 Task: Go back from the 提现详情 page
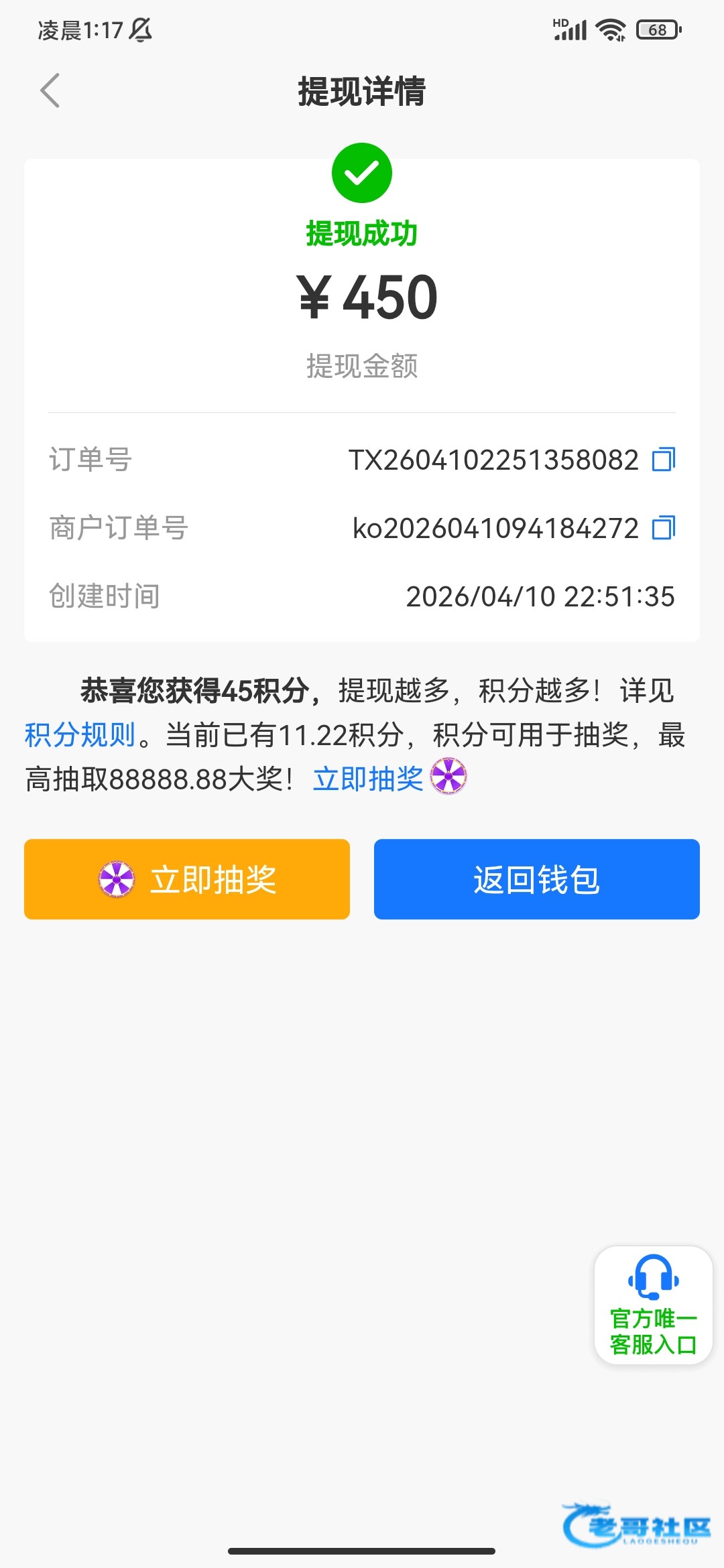point(50,90)
